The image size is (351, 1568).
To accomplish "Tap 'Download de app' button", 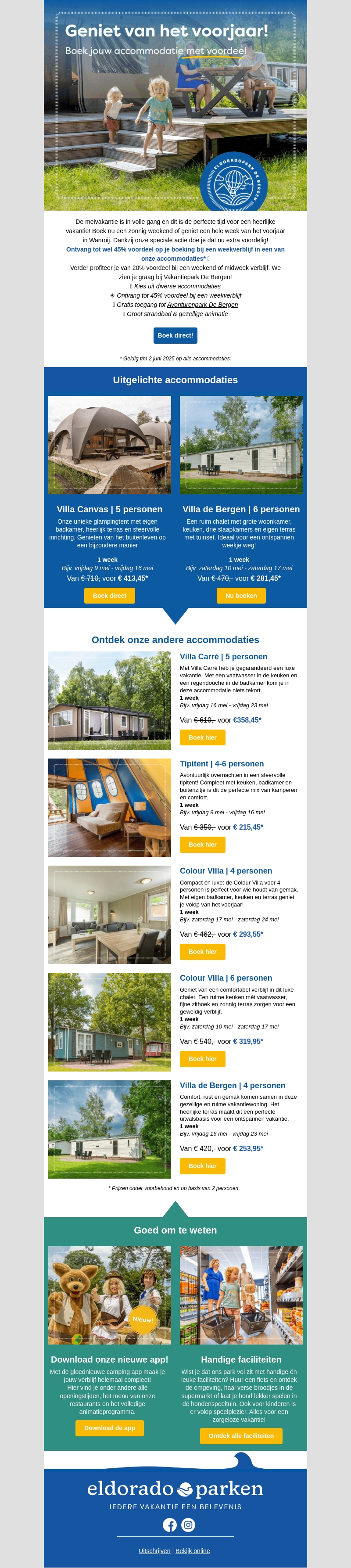I will coord(110,1428).
